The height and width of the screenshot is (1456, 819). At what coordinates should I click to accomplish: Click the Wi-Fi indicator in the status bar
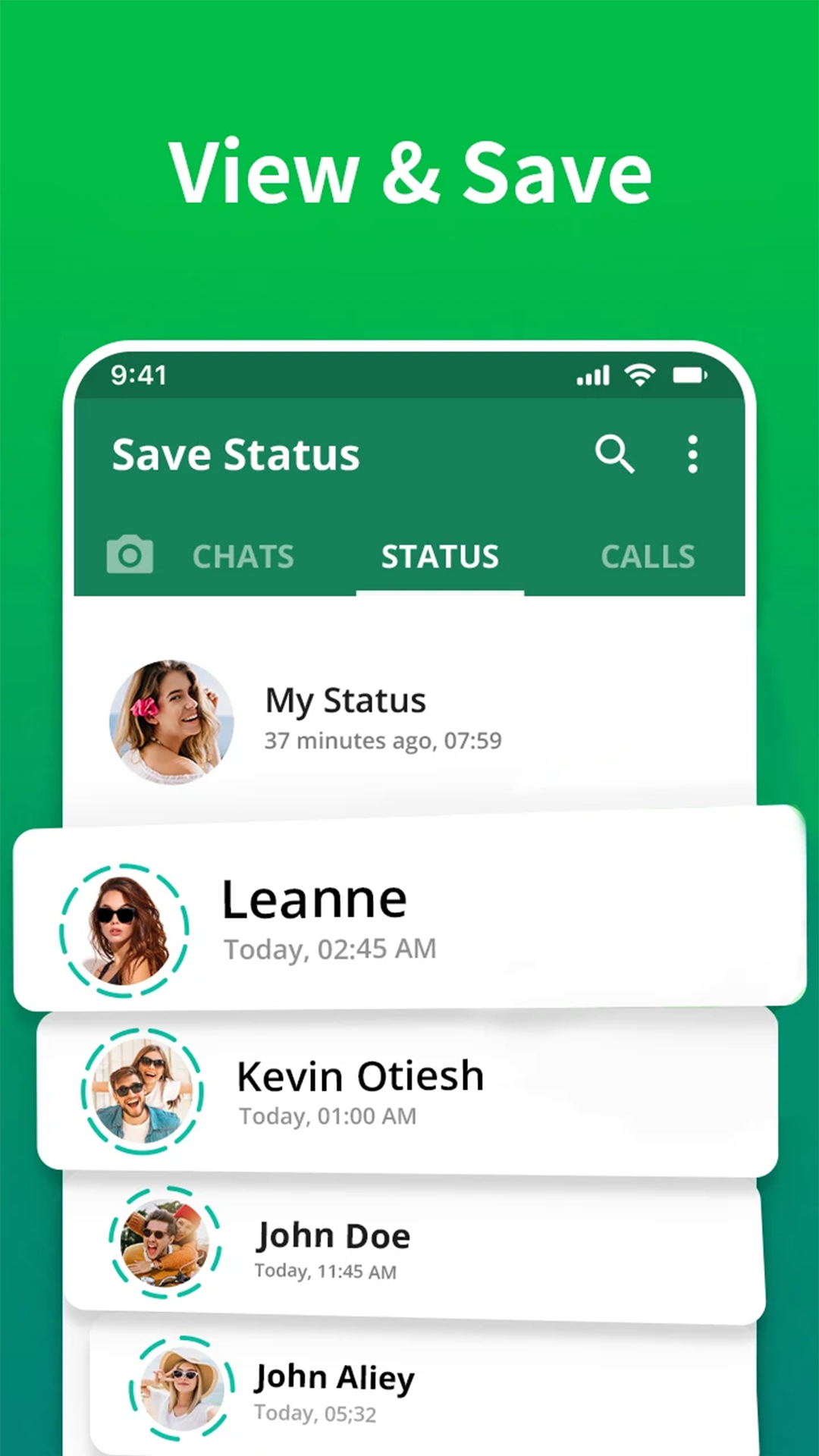click(639, 375)
